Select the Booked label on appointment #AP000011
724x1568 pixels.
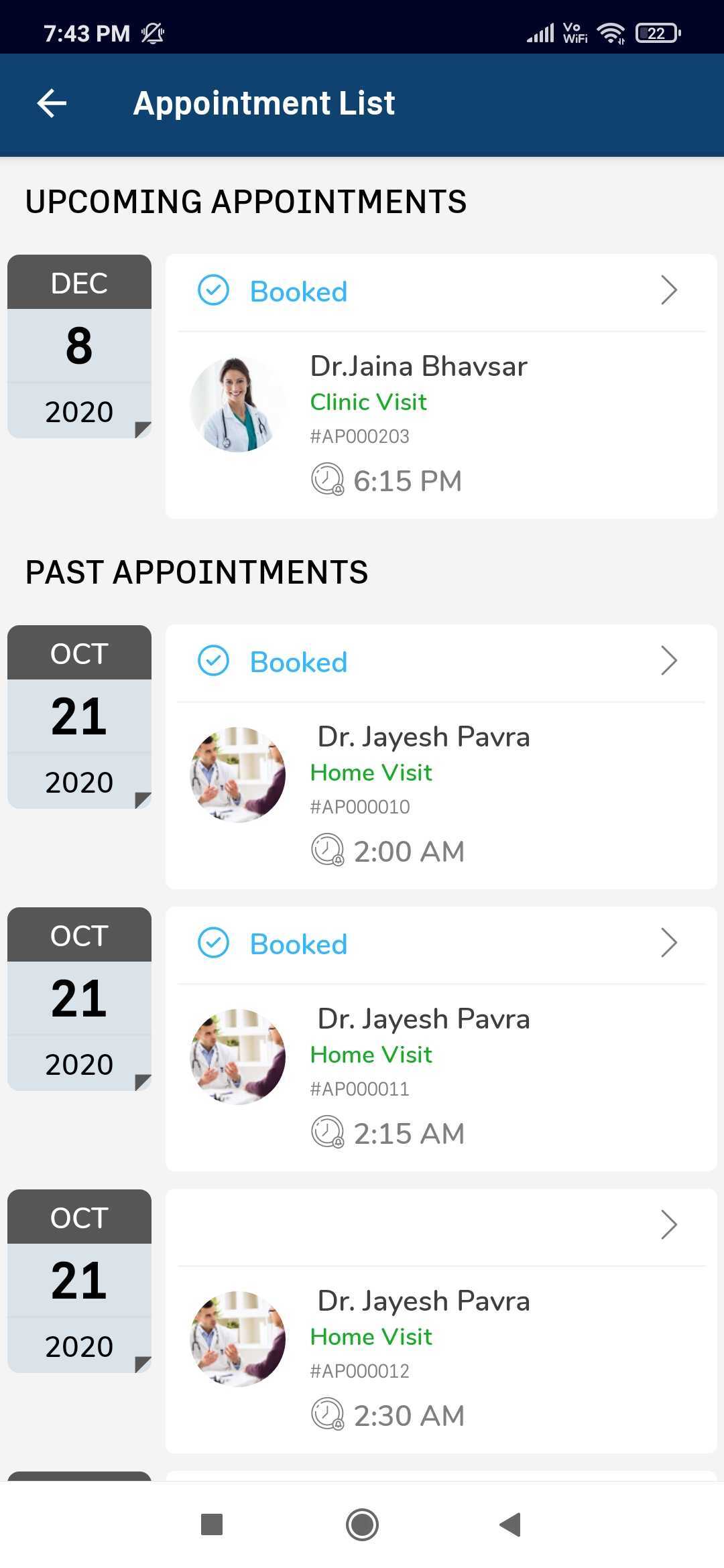point(298,943)
